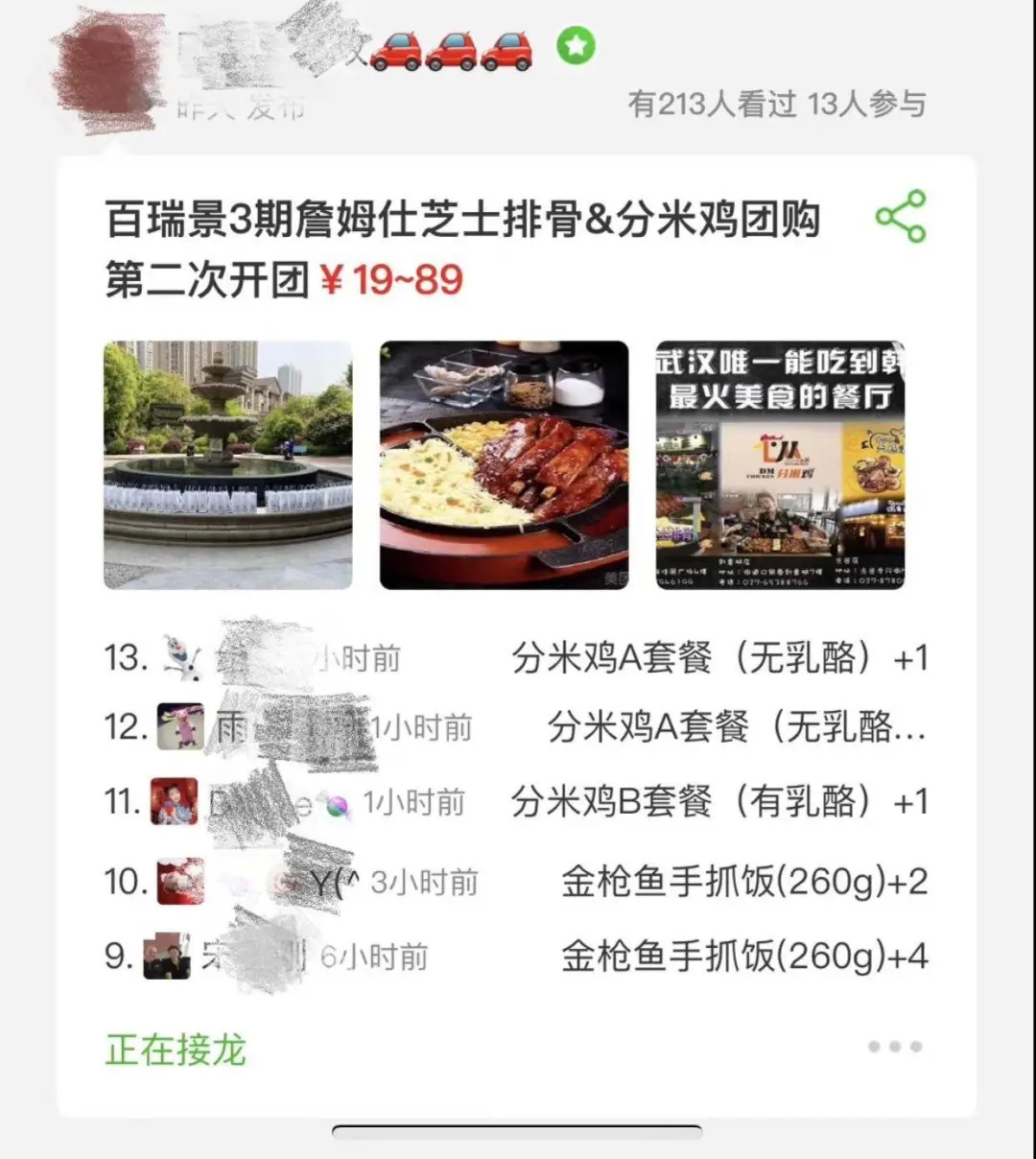View the cheese ribs dish photo
Screen dimensions: 1036x1159
point(505,464)
